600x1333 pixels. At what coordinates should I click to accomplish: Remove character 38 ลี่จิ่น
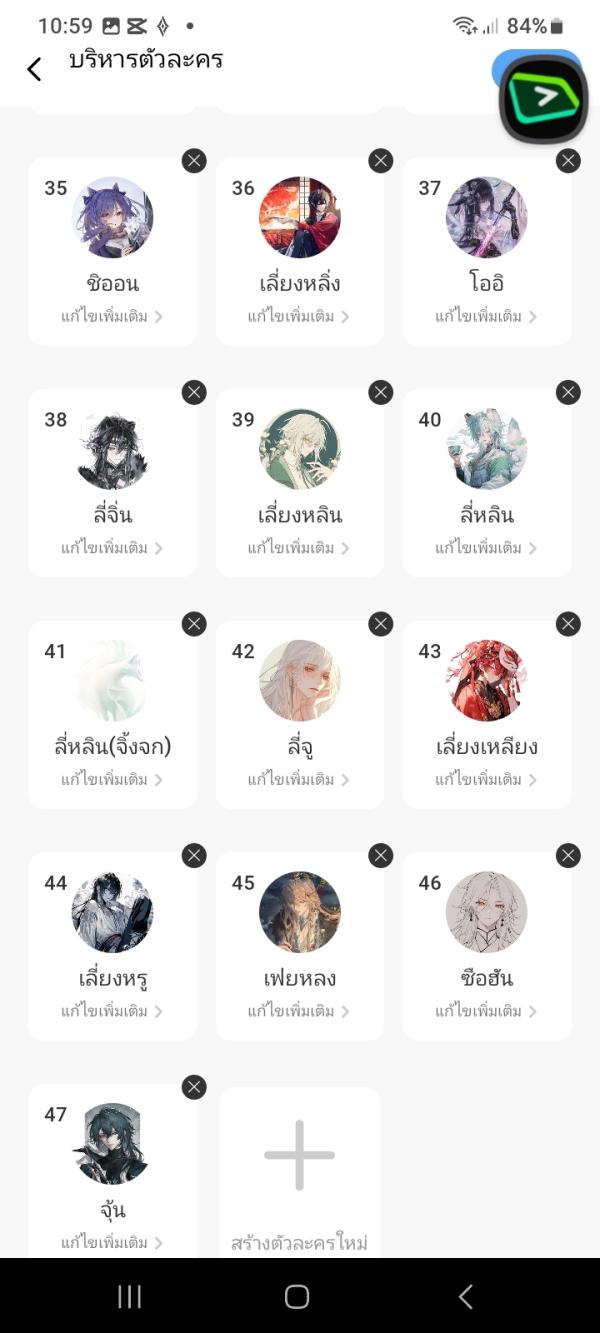pyautogui.click(x=194, y=392)
